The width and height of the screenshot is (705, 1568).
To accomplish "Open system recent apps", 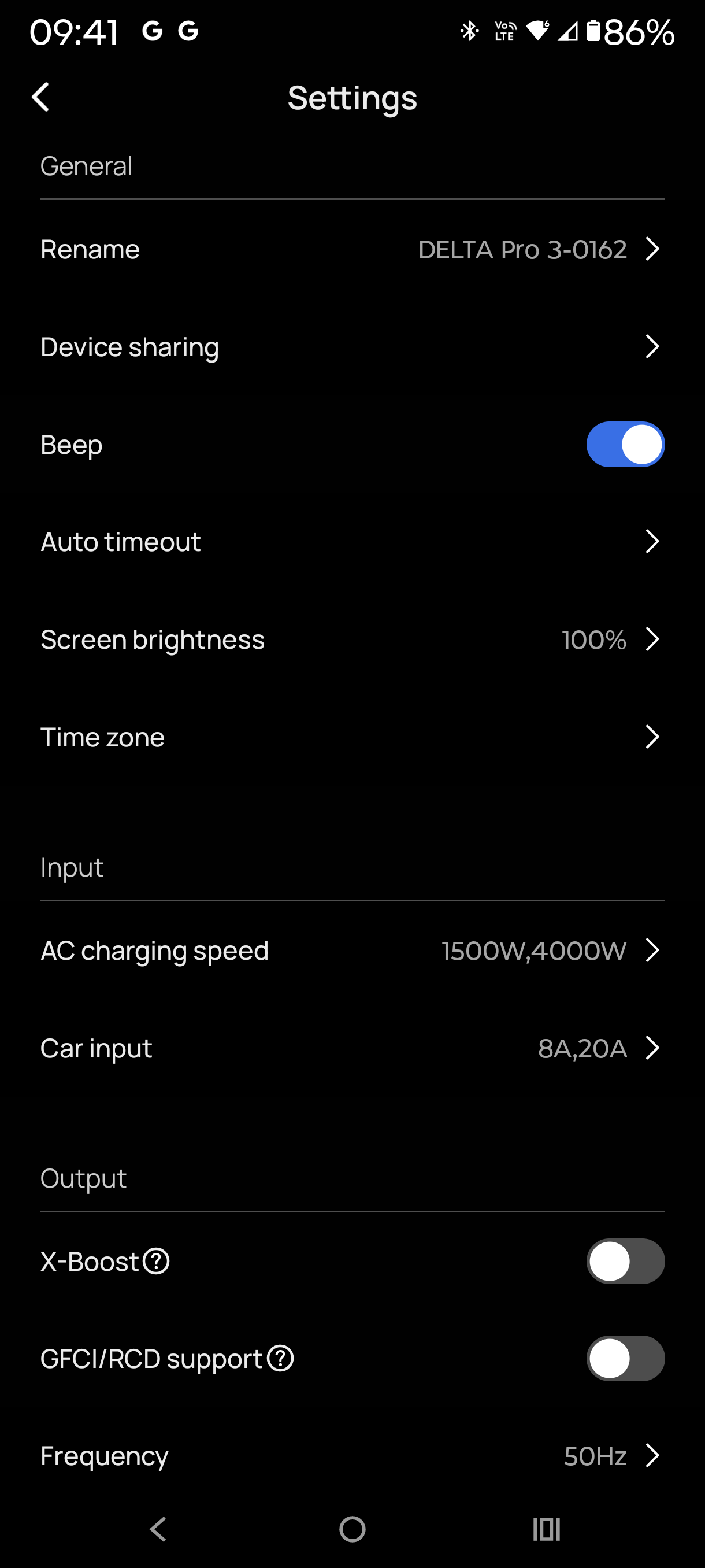I will click(546, 1529).
